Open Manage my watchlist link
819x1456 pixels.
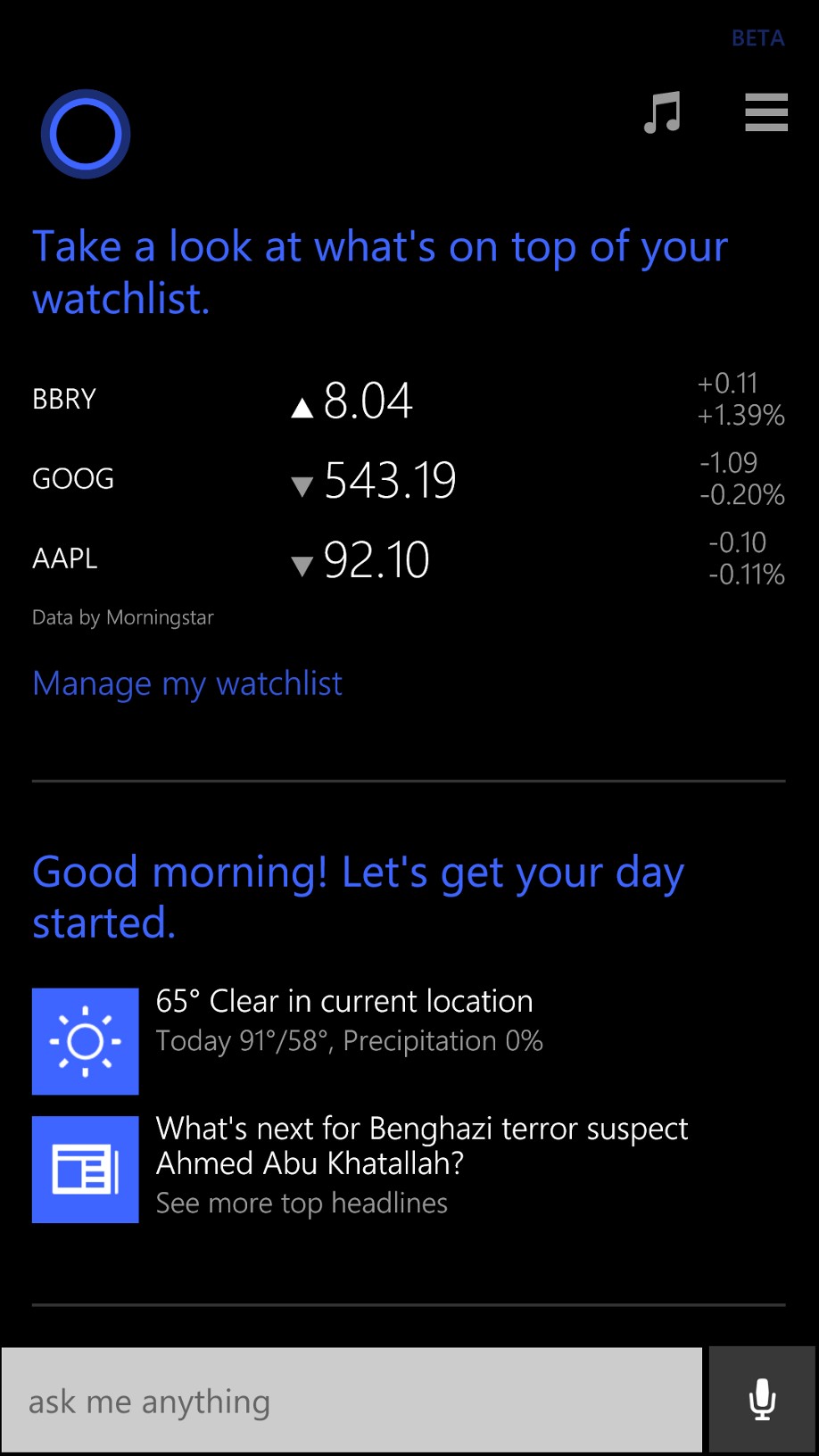pyautogui.click(x=187, y=684)
